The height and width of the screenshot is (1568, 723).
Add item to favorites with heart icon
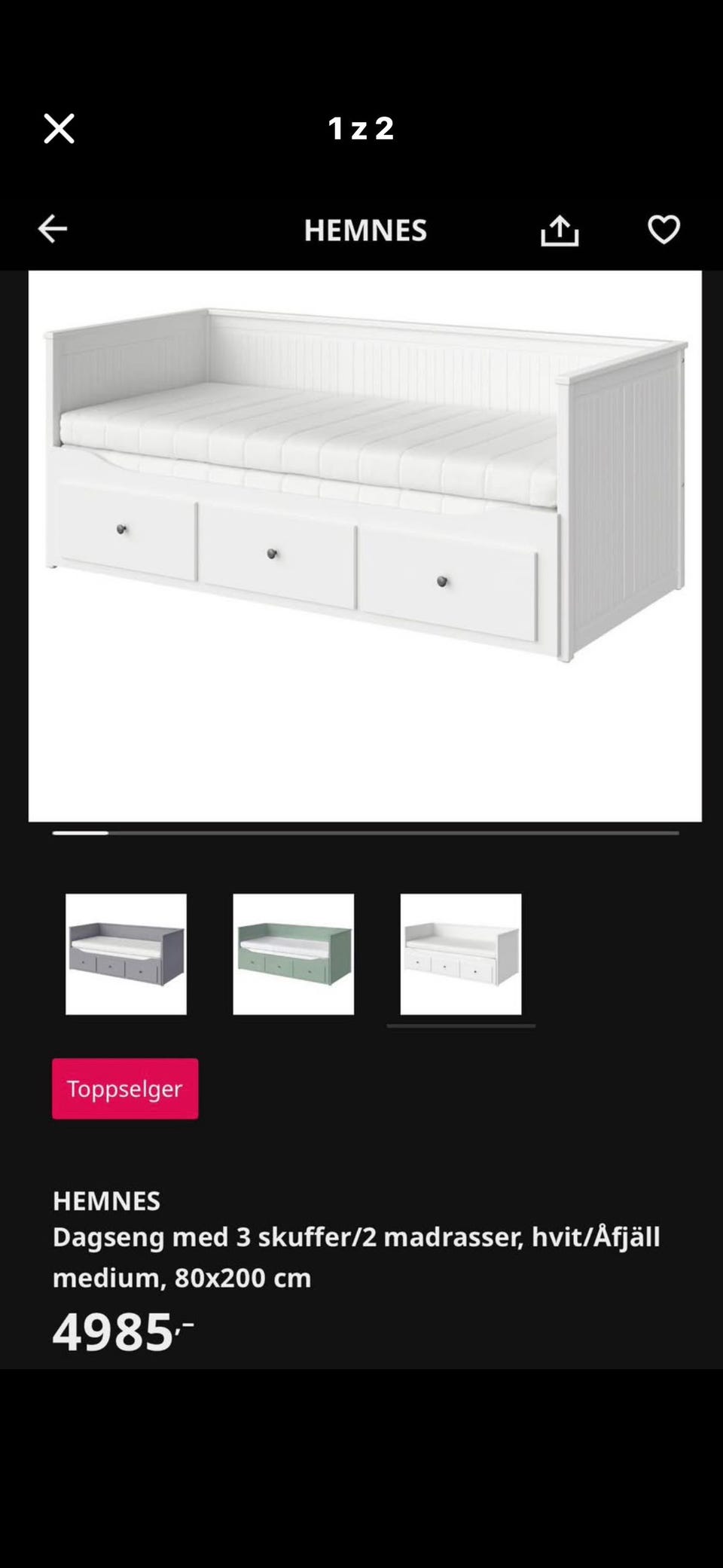(664, 229)
